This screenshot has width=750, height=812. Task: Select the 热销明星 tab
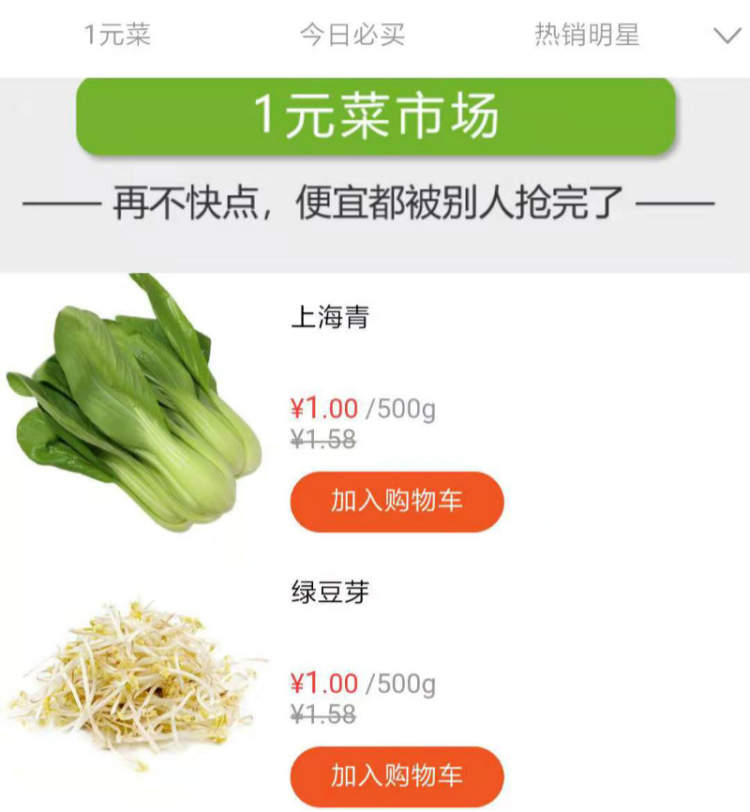(x=586, y=35)
